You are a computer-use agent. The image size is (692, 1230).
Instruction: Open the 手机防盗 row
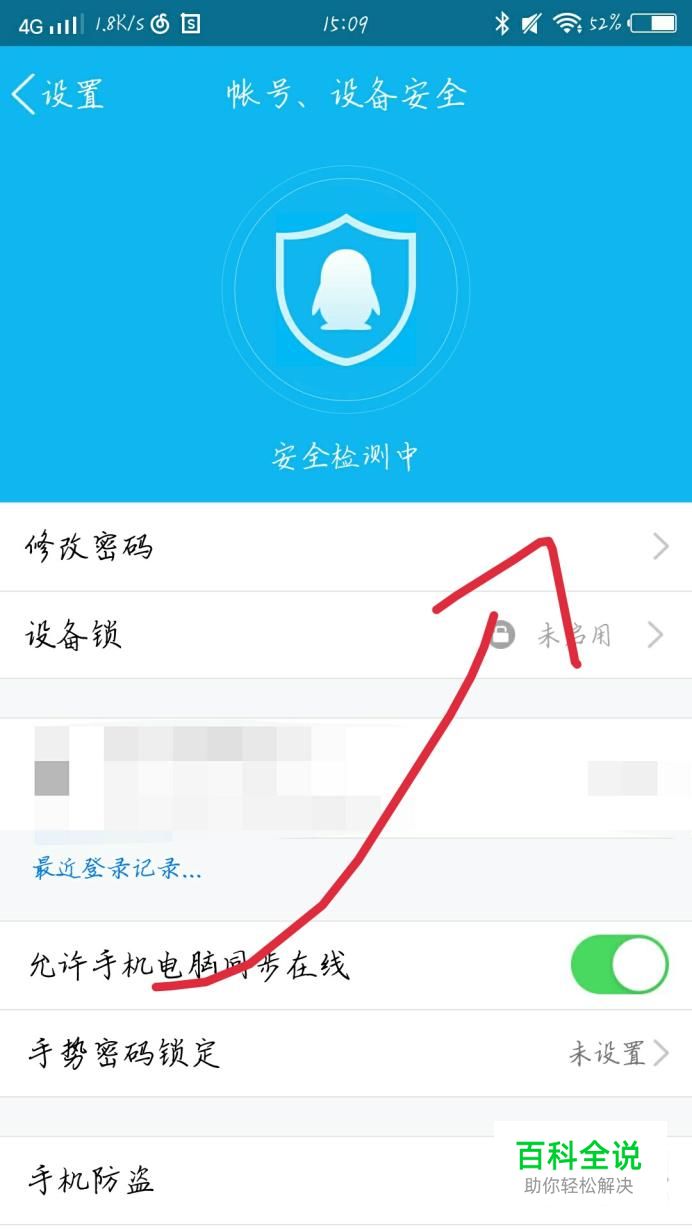pos(250,1181)
